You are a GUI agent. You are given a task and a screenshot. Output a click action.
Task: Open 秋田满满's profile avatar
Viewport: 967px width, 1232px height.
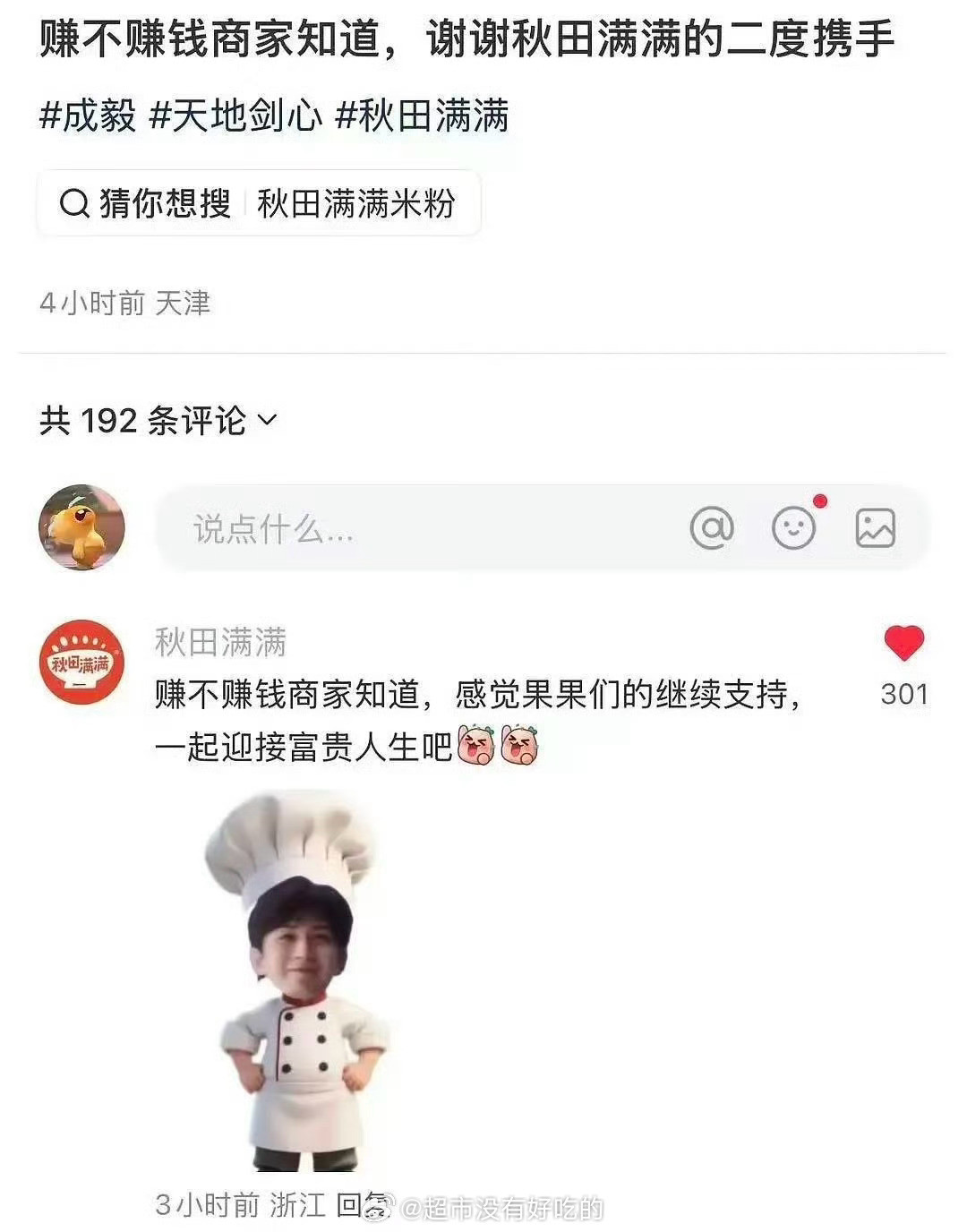(x=81, y=663)
